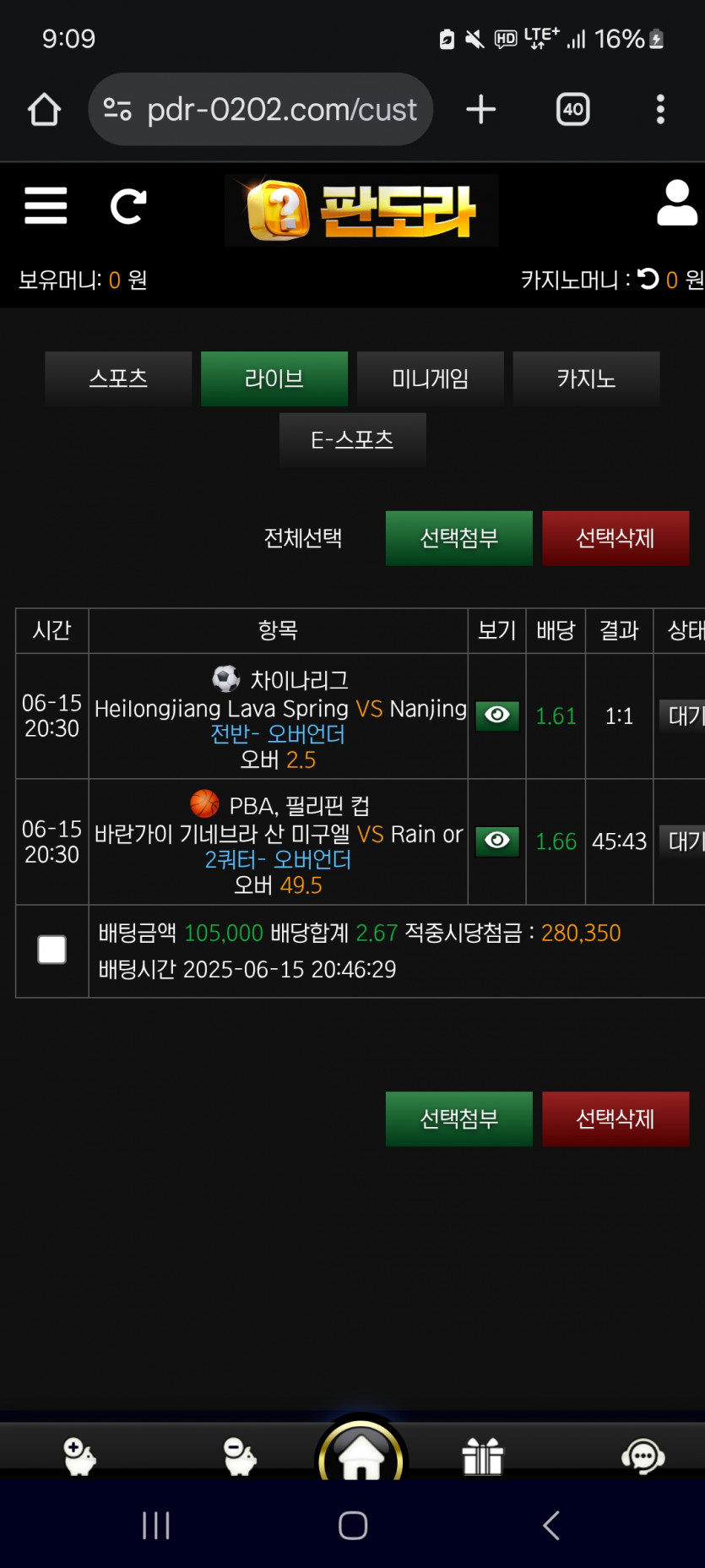This screenshot has width=705, height=1568.
Task: Go to the home icon in bottom bar
Action: coord(361,1451)
